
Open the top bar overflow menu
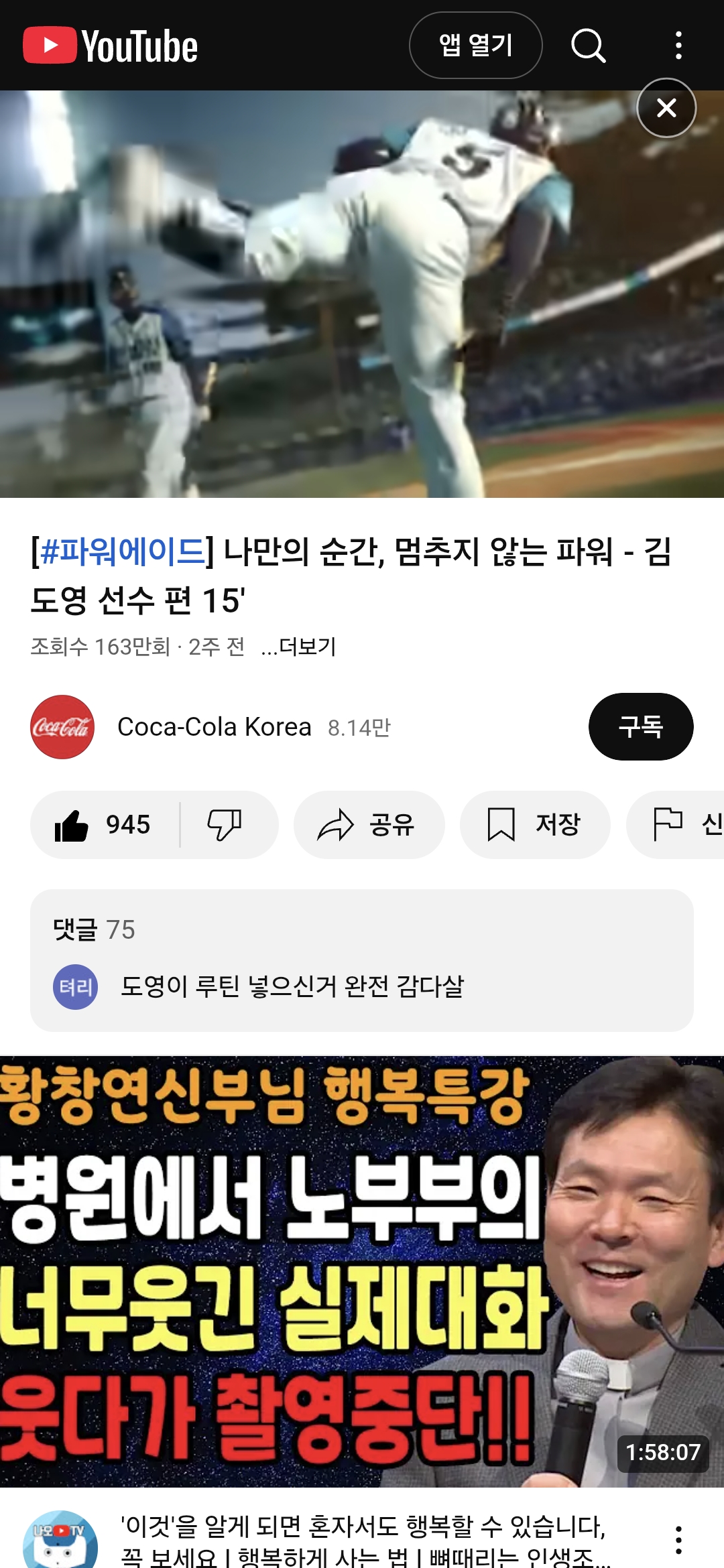[678, 46]
